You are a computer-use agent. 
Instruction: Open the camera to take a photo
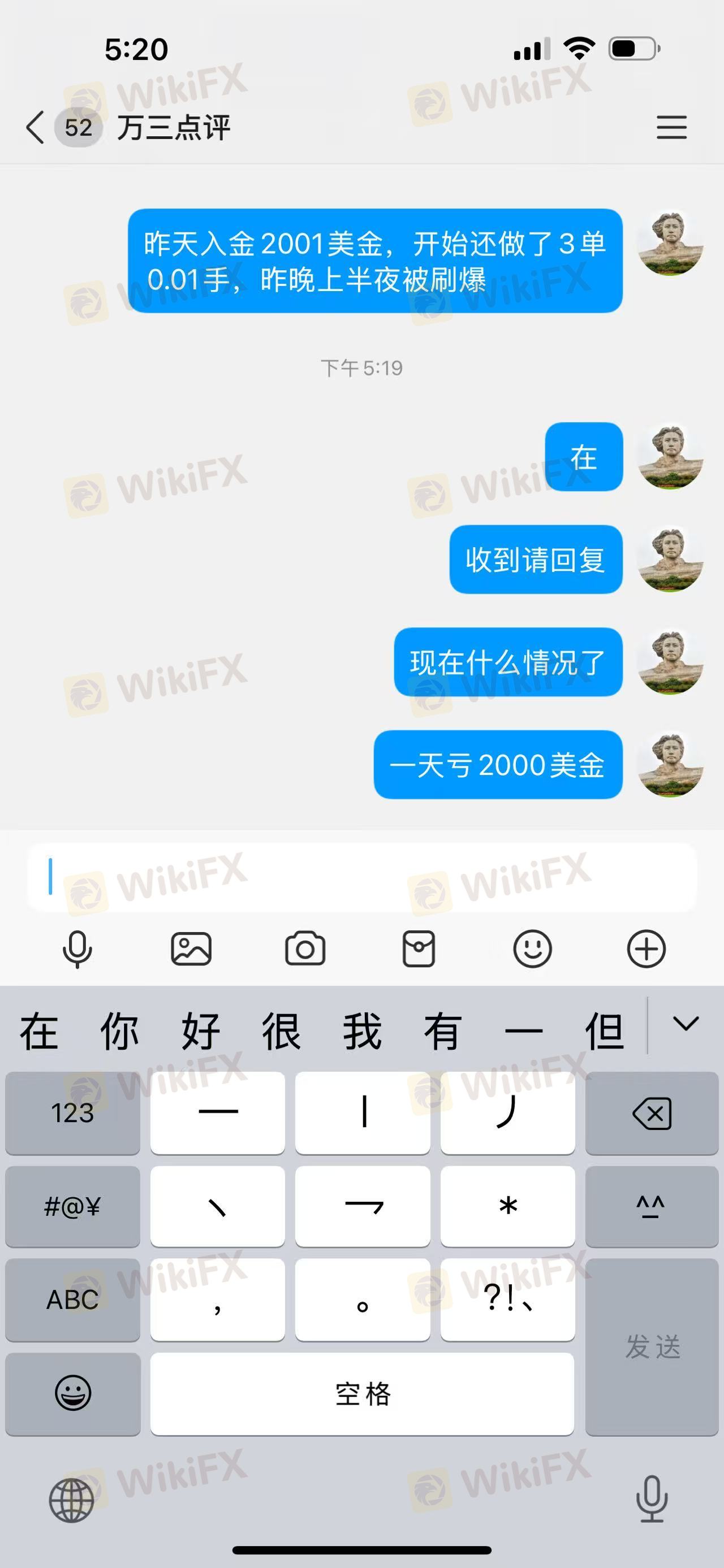305,949
